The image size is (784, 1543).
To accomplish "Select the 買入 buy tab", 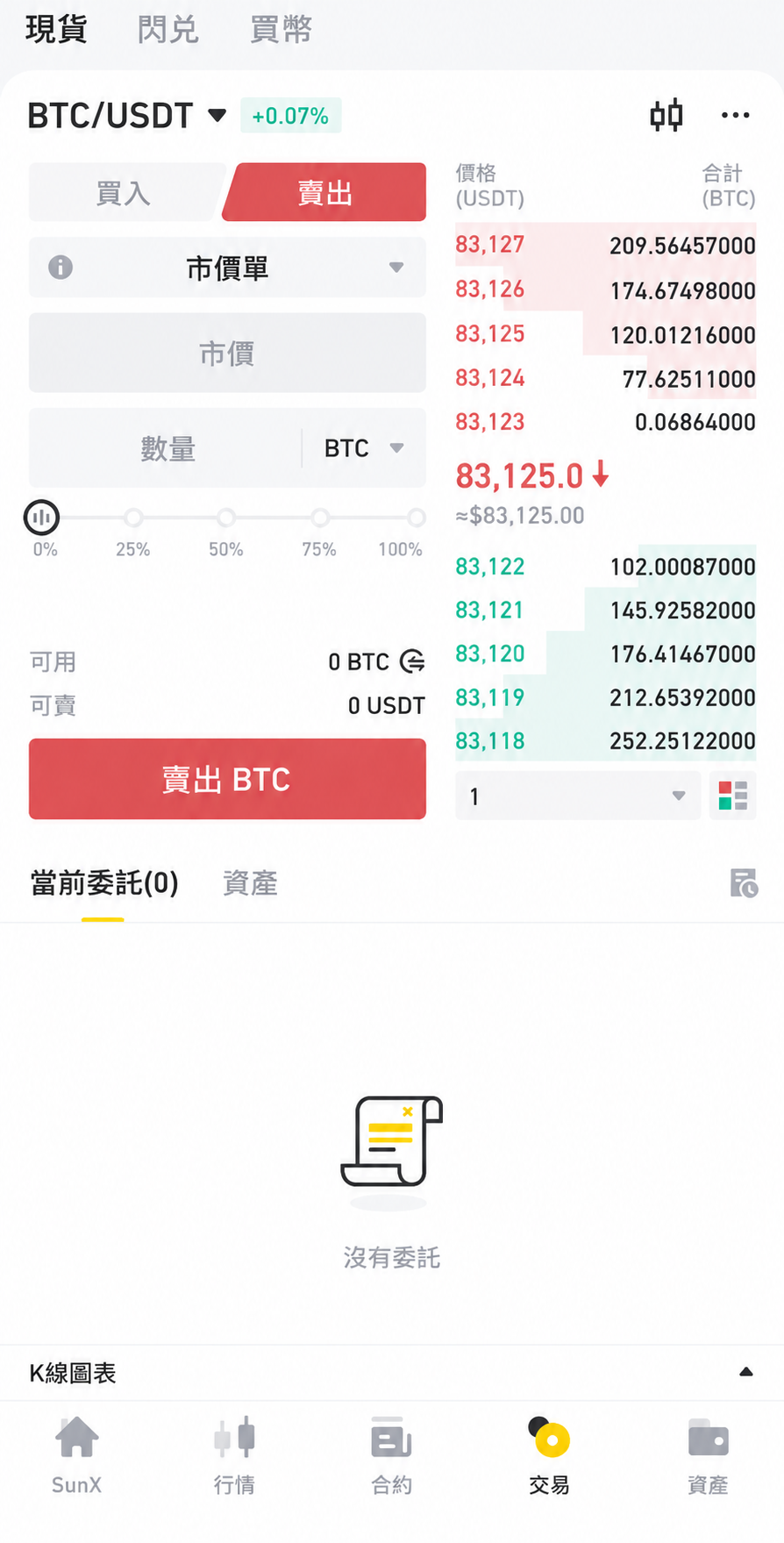I will coord(124,192).
